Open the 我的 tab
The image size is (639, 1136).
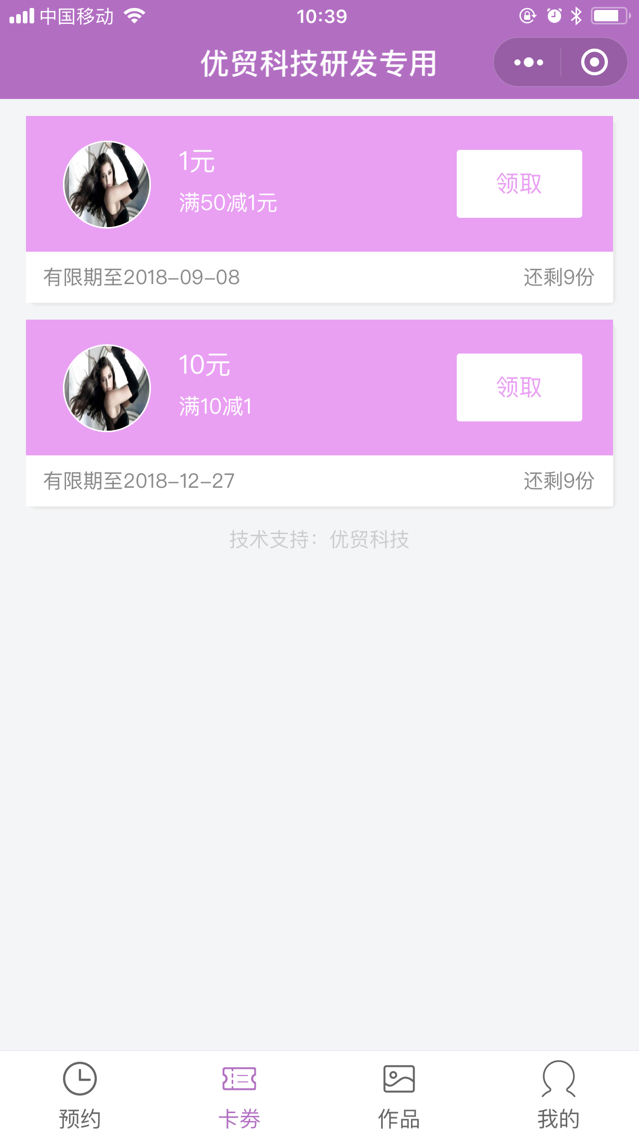(x=558, y=1095)
